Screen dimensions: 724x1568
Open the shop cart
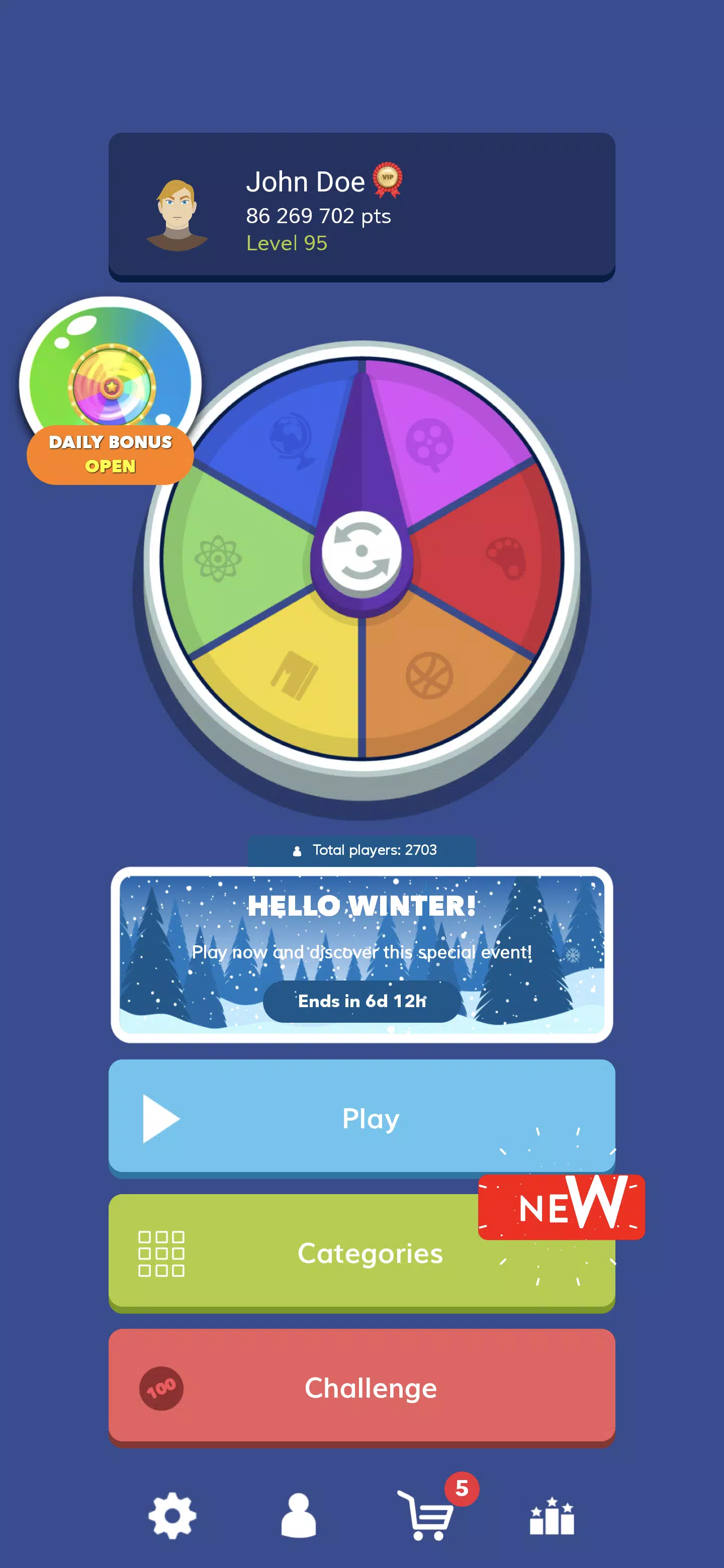click(x=426, y=1515)
